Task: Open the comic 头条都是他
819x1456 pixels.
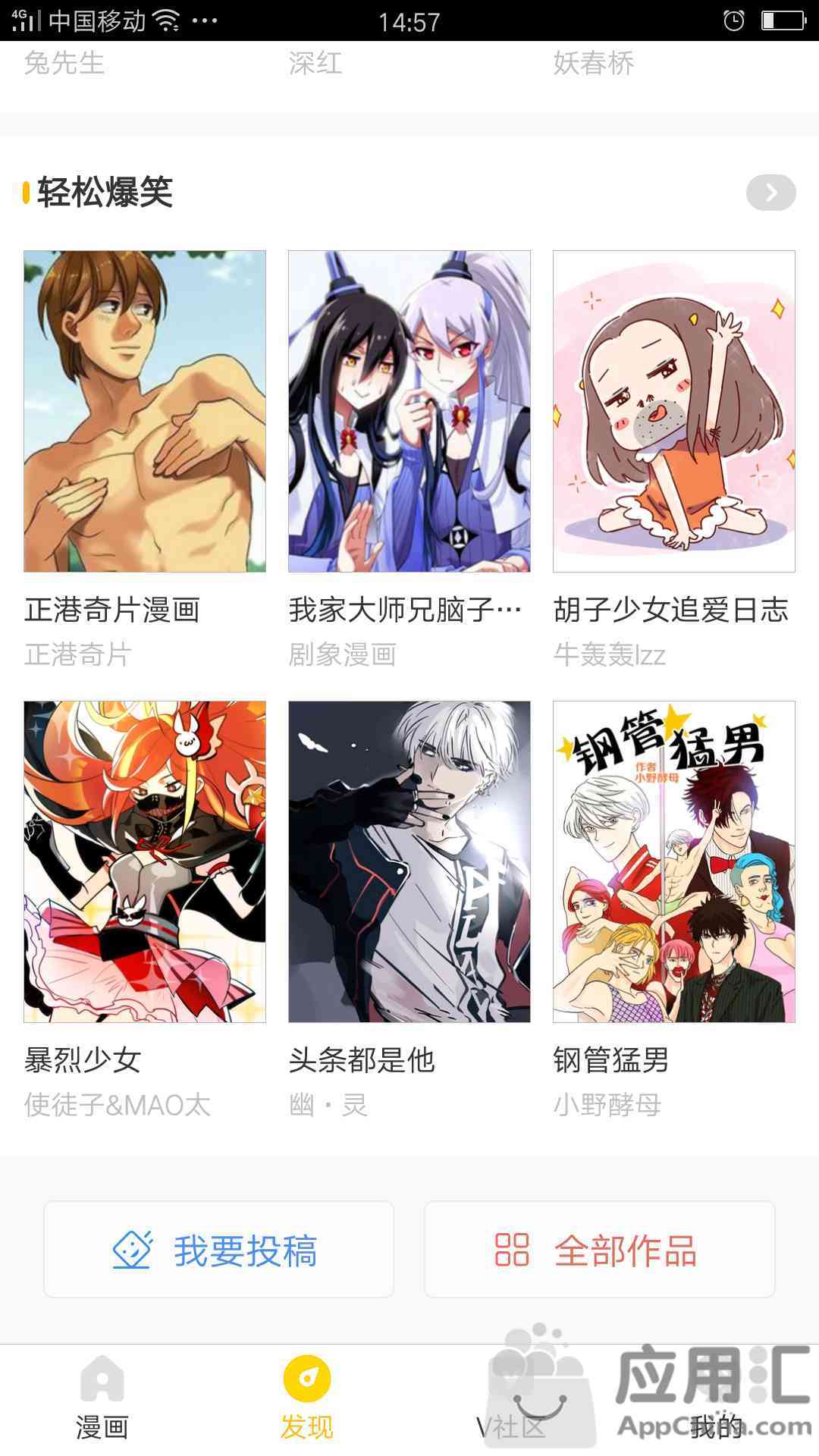Action: pos(409,861)
